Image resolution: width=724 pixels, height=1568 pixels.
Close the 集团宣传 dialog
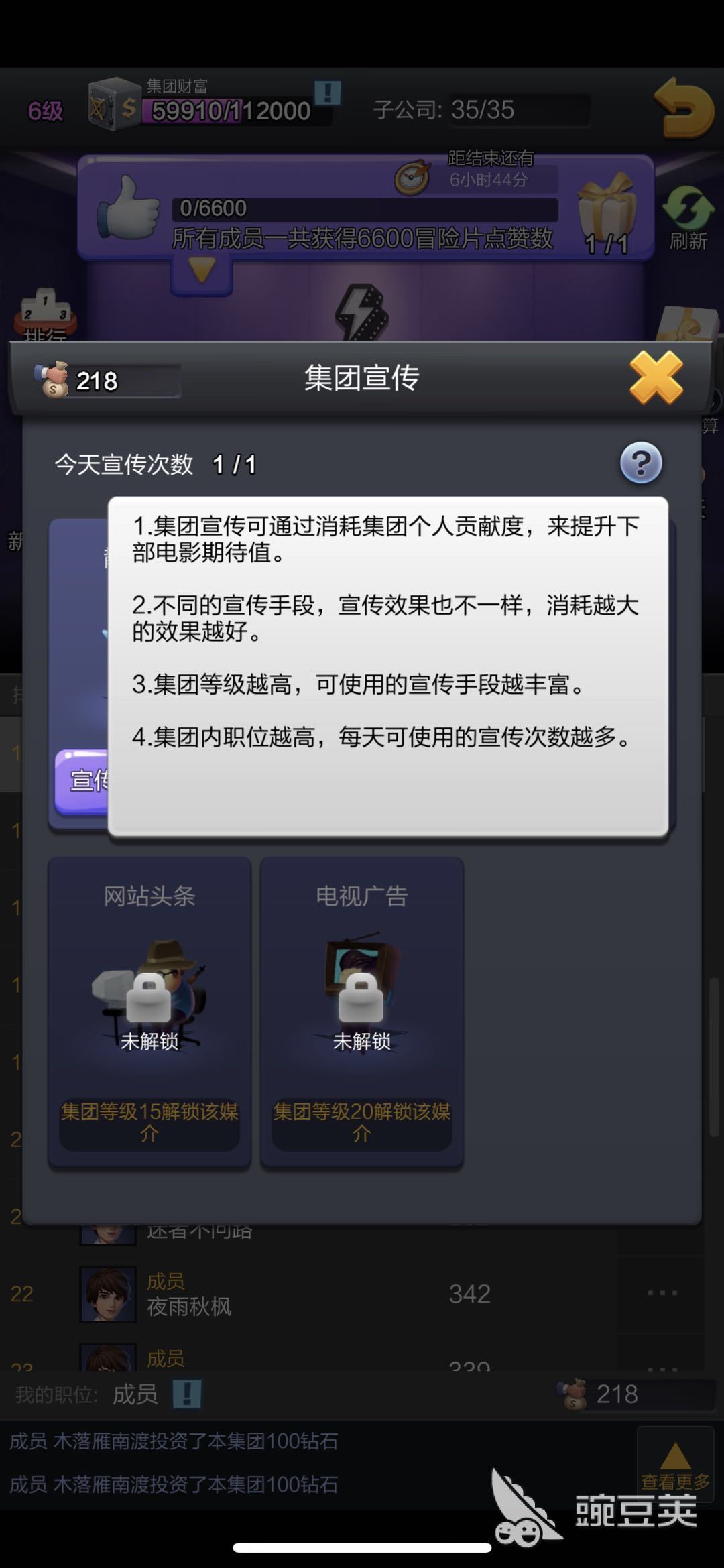click(656, 378)
